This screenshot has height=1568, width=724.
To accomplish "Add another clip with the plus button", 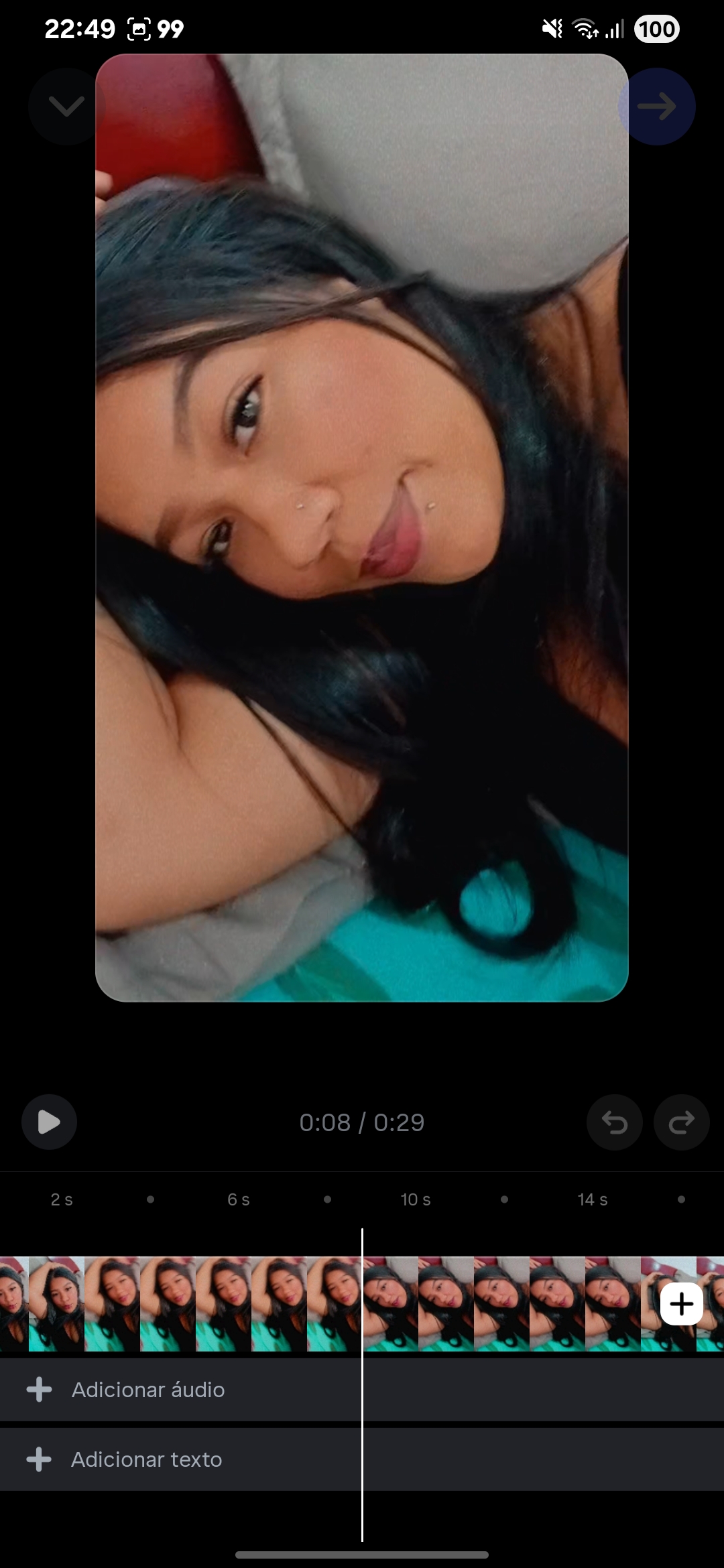I will tap(681, 1304).
